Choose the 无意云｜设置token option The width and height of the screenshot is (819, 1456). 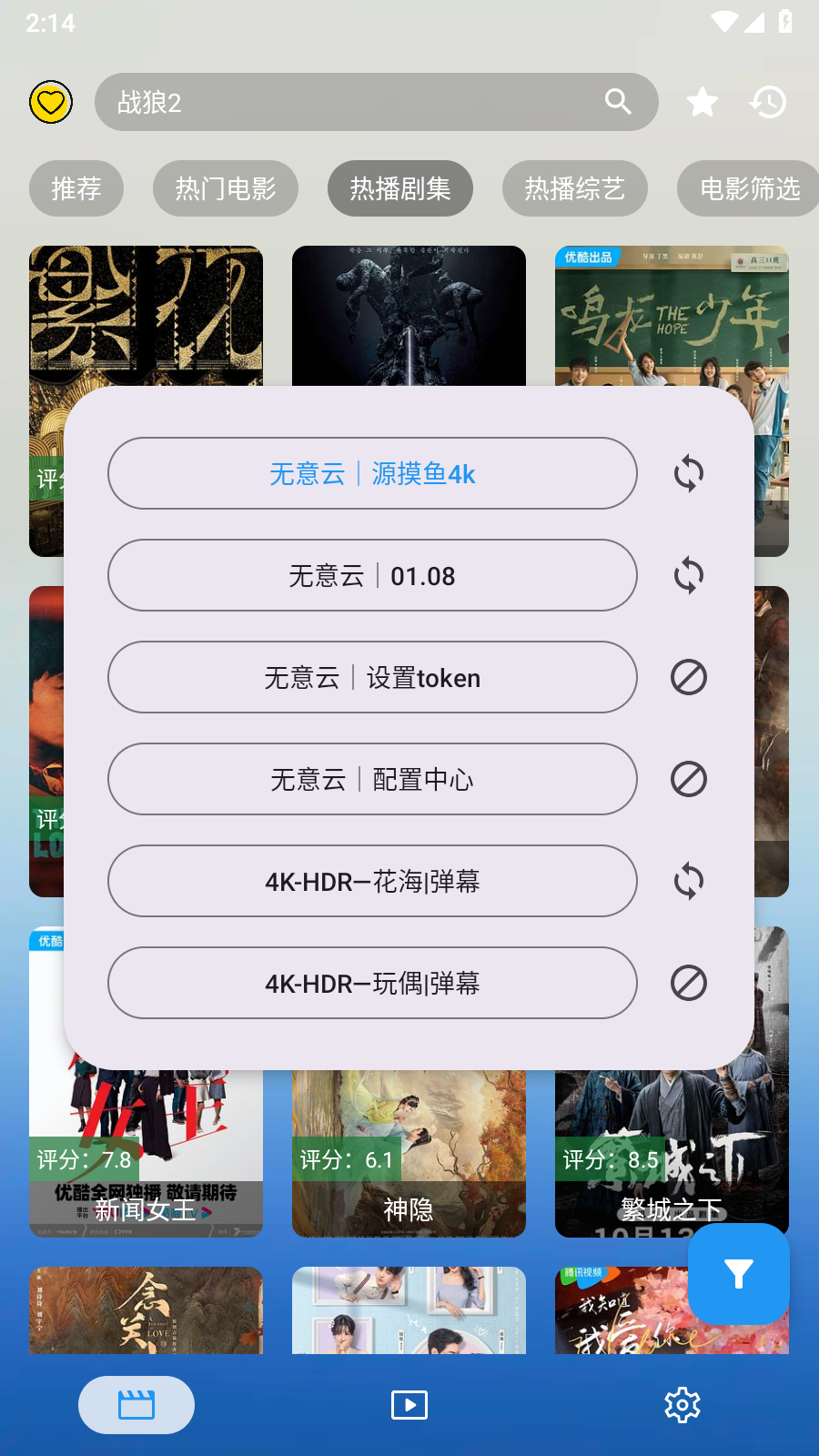coord(372,677)
